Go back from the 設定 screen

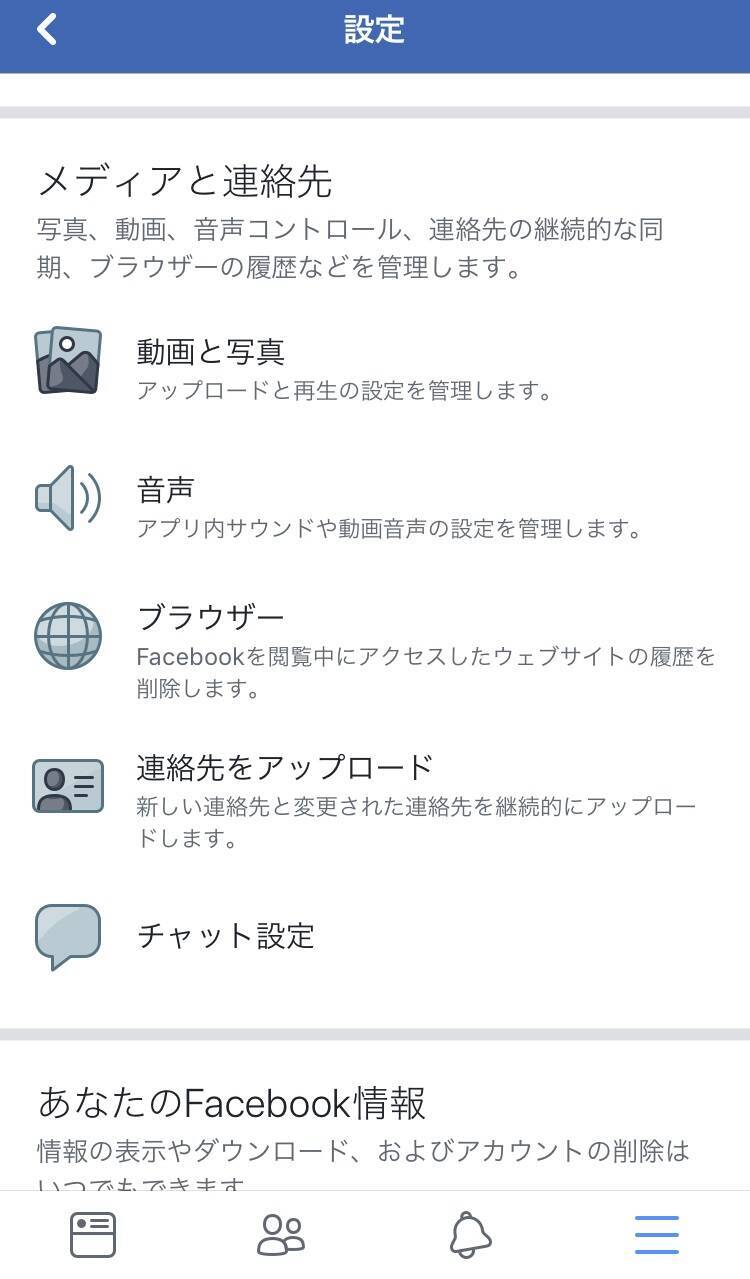(47, 30)
